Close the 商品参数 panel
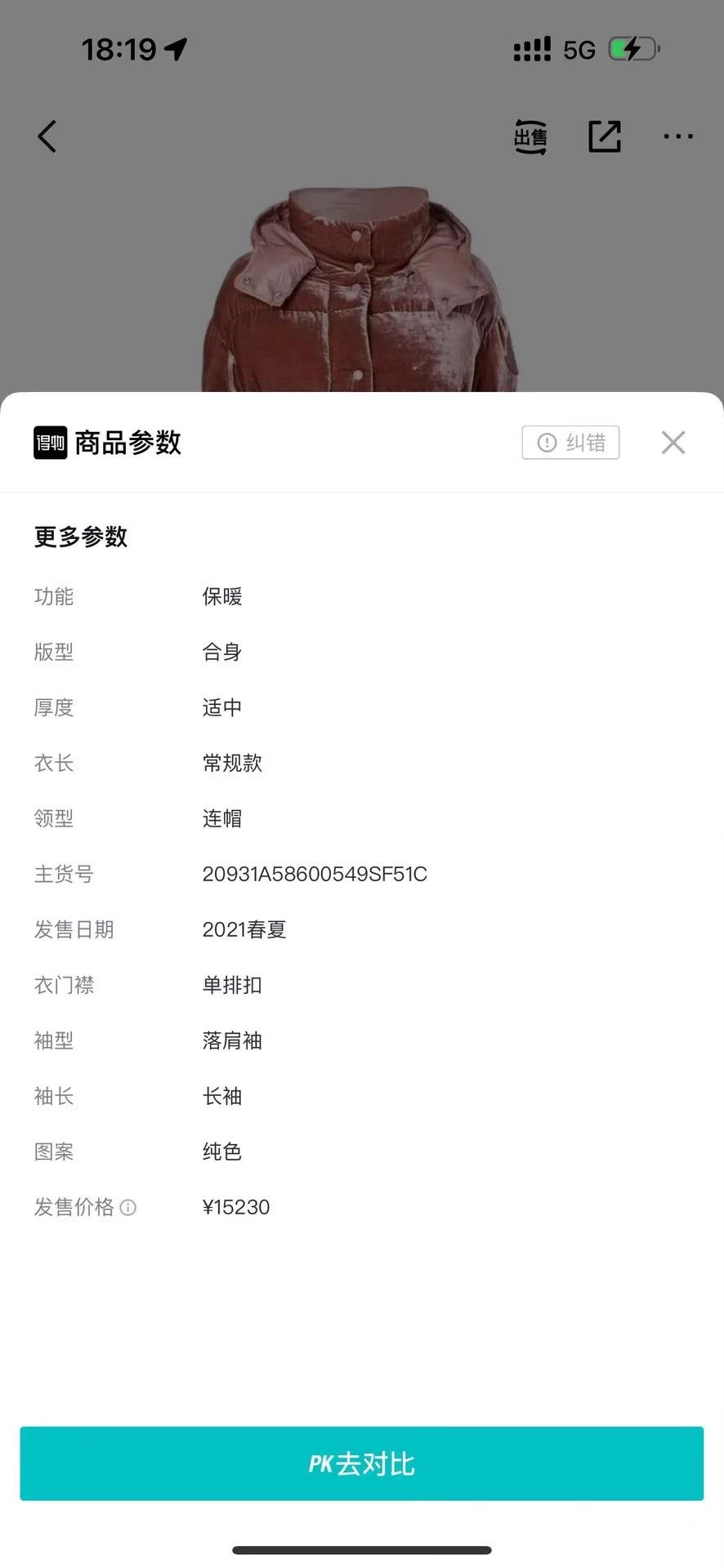 (x=673, y=443)
